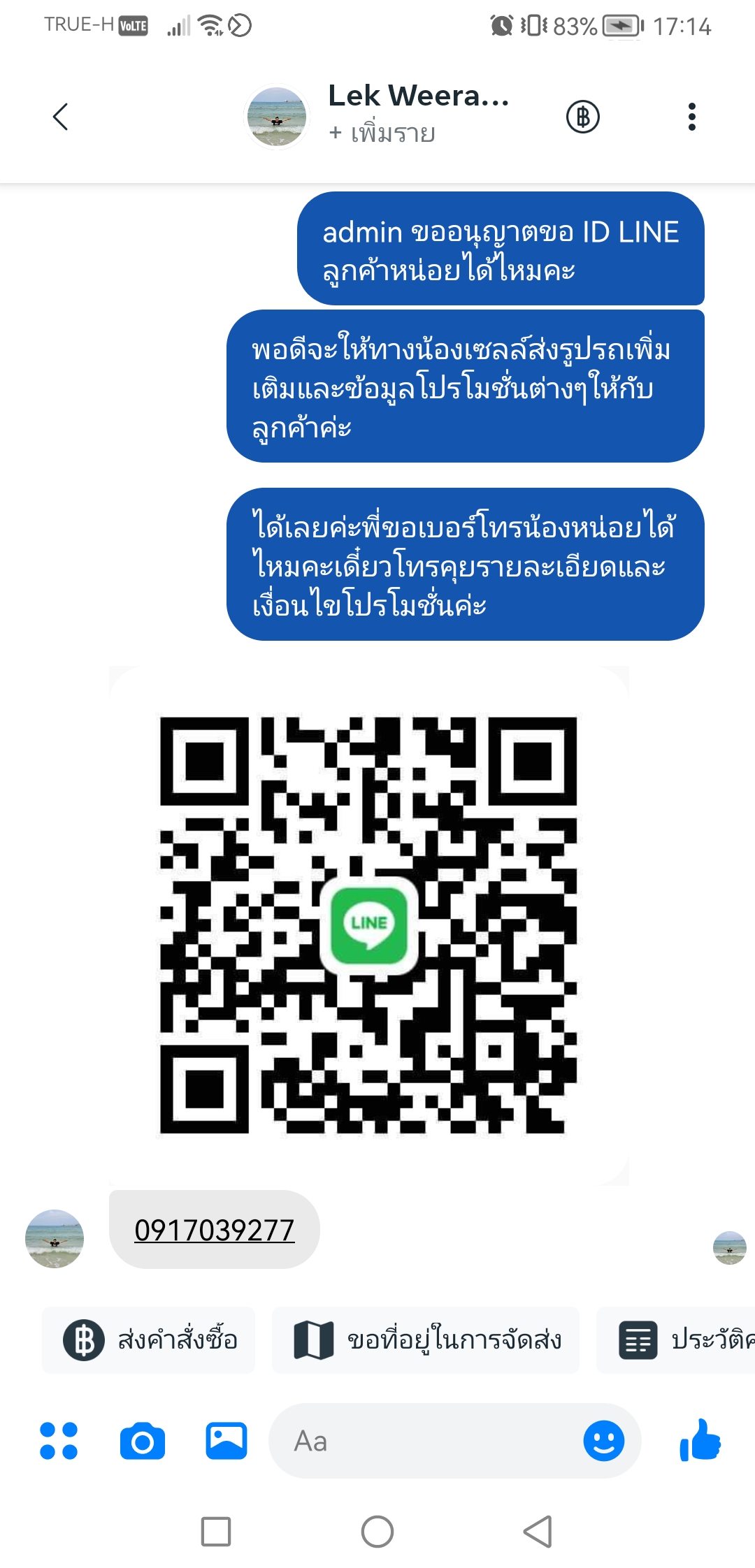Open recent apps from the navigation bar
The width and height of the screenshot is (755, 1568).
(x=216, y=1532)
